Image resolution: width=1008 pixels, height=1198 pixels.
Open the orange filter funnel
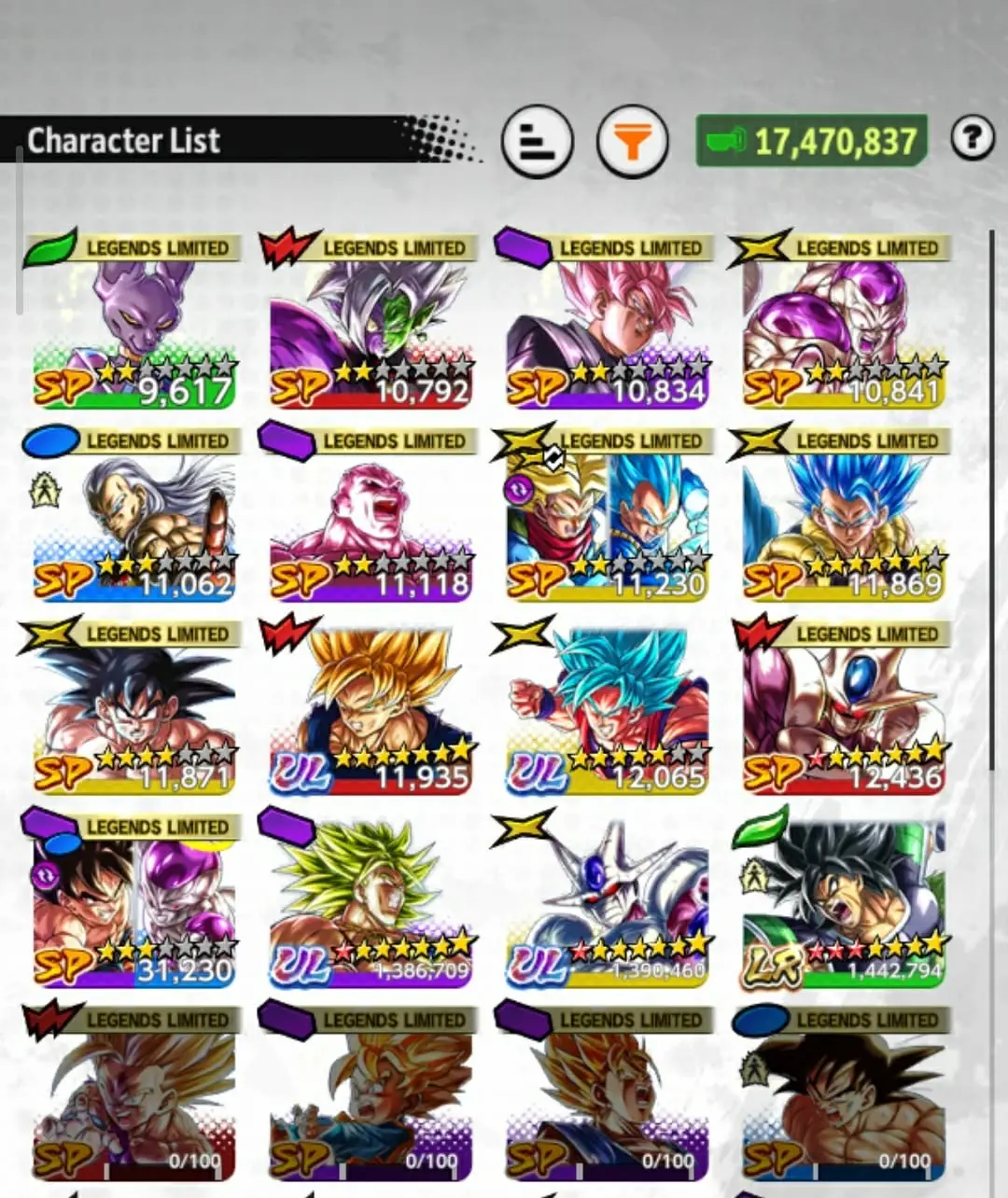pos(632,142)
